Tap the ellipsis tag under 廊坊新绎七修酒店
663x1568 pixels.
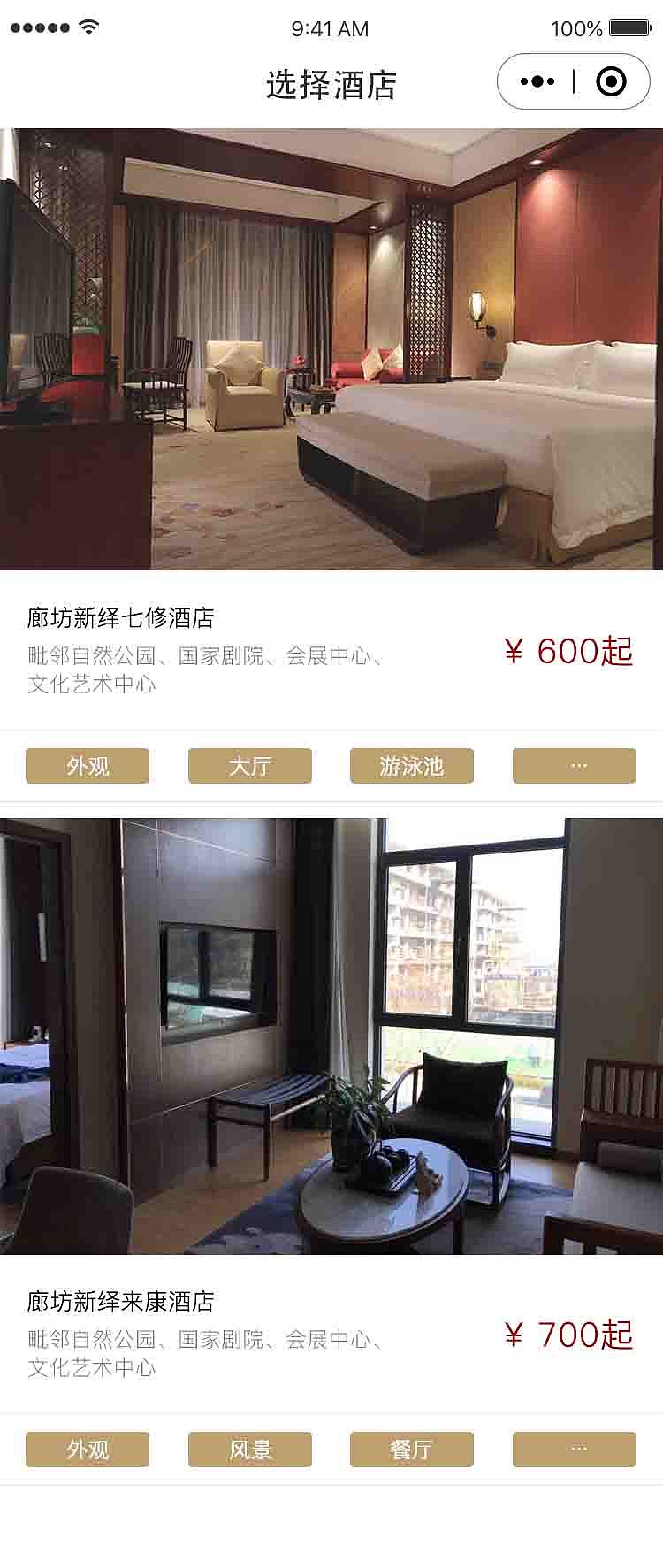(575, 766)
